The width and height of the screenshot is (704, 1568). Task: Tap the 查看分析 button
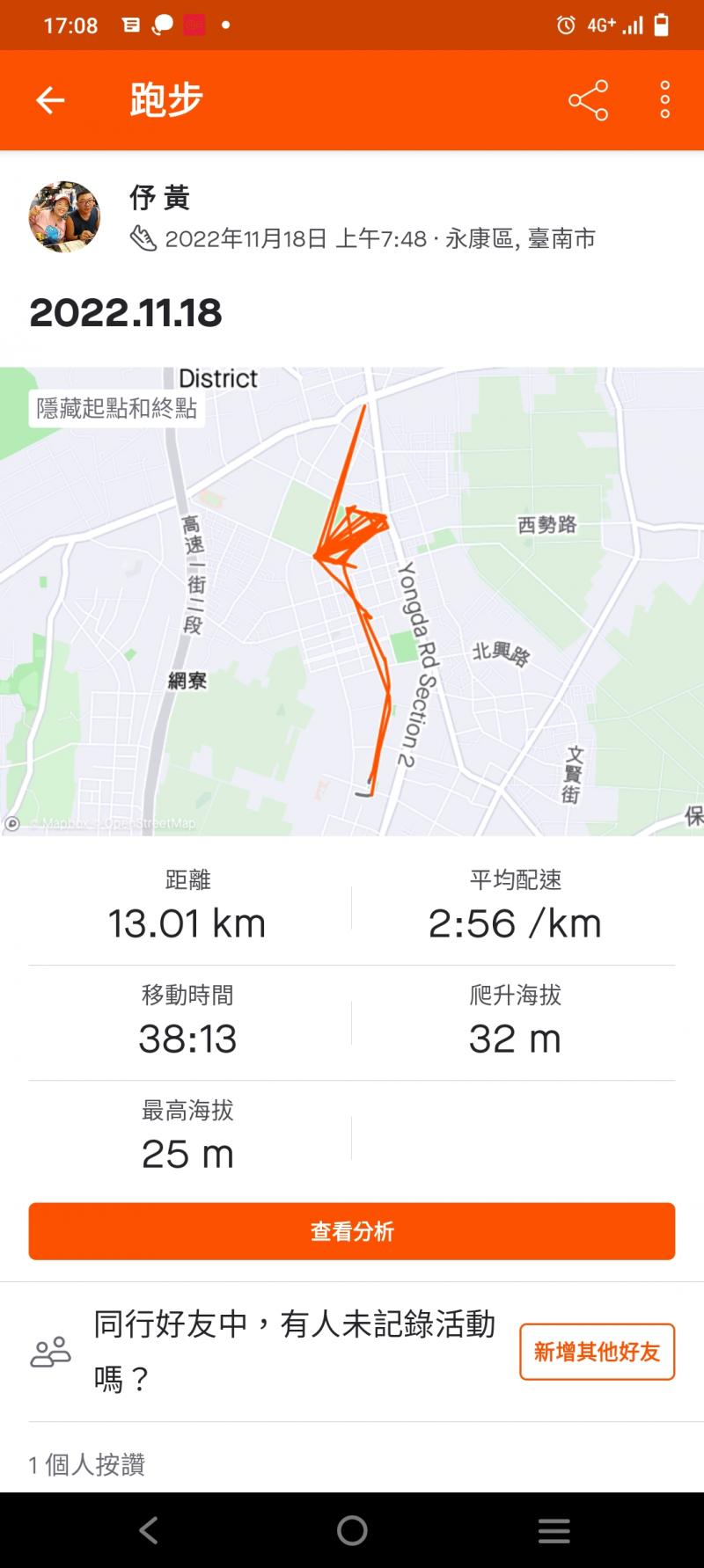[x=352, y=1231]
